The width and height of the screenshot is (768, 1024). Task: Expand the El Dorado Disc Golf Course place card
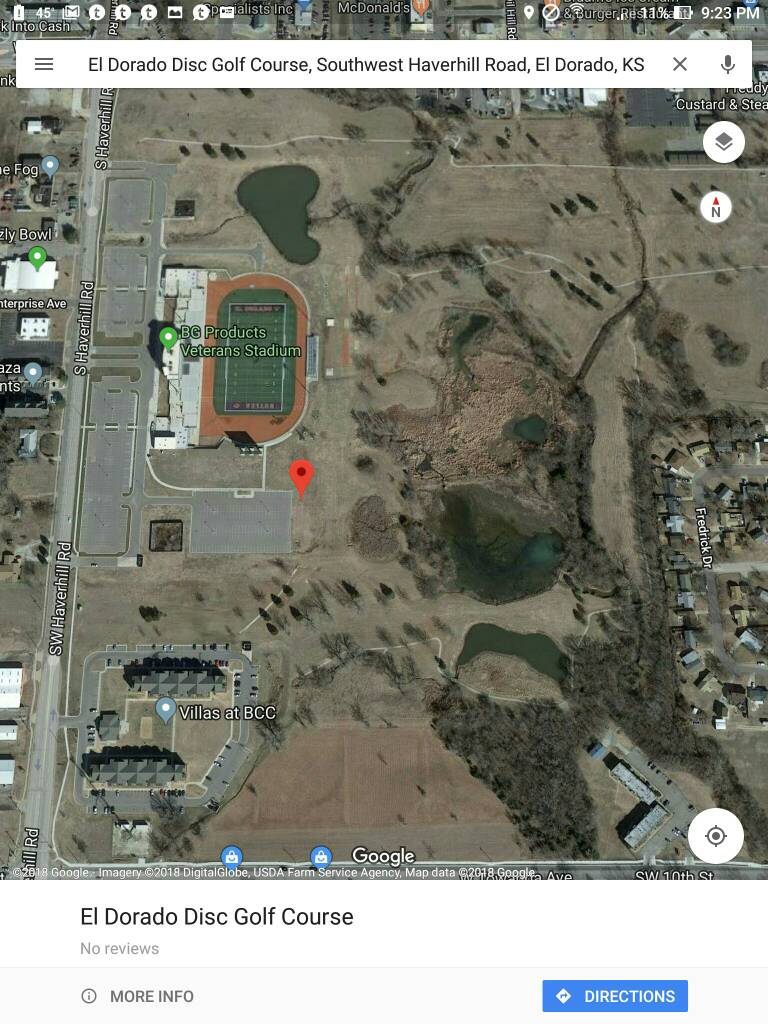coord(217,917)
